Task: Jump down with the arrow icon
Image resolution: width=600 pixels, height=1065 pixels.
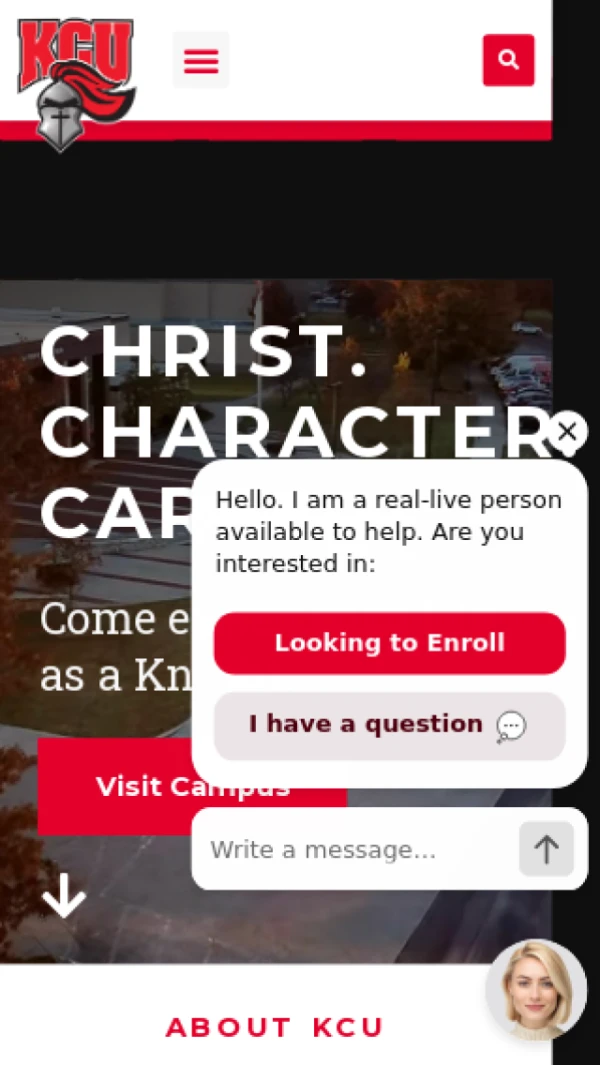Action: [64, 896]
